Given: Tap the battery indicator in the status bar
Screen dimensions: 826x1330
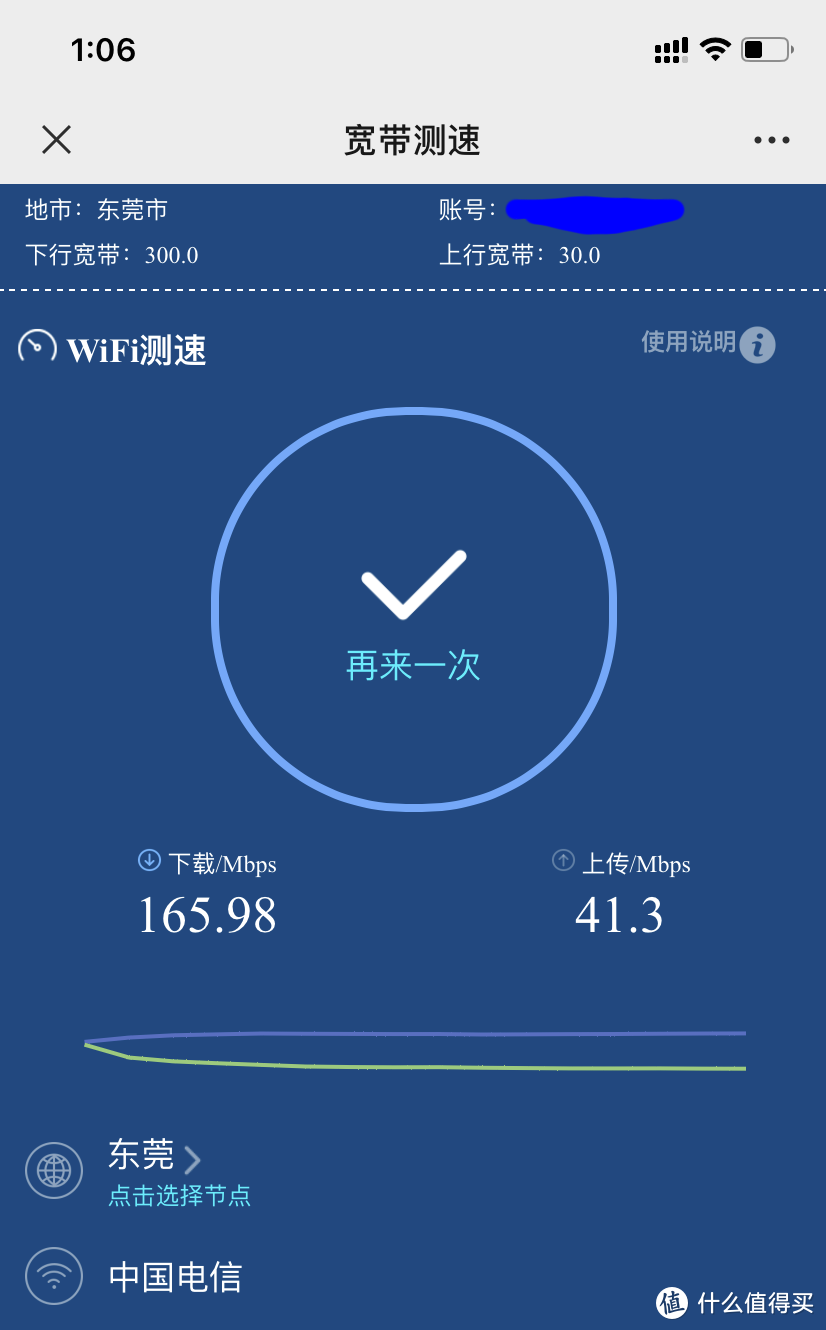Looking at the screenshot, I should point(766,48).
